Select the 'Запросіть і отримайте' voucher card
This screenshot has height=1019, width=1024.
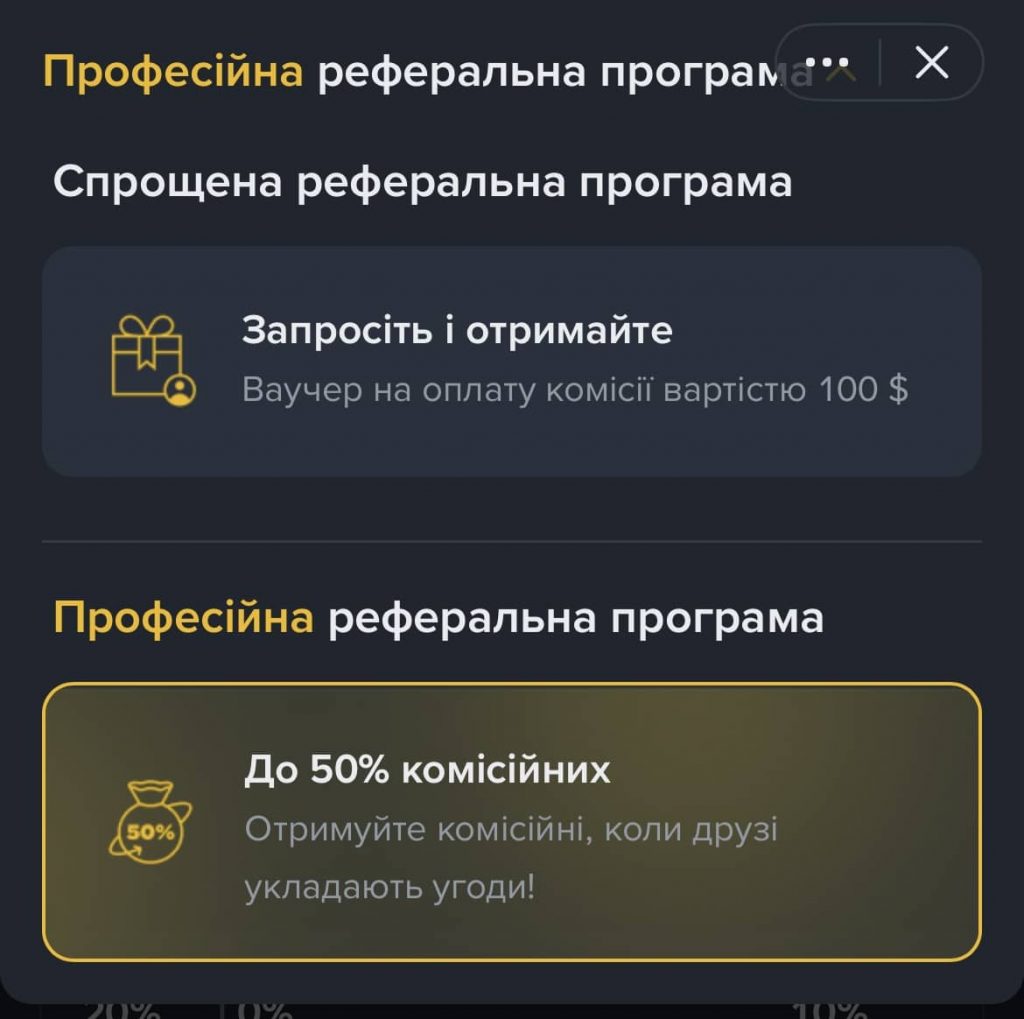(511, 360)
